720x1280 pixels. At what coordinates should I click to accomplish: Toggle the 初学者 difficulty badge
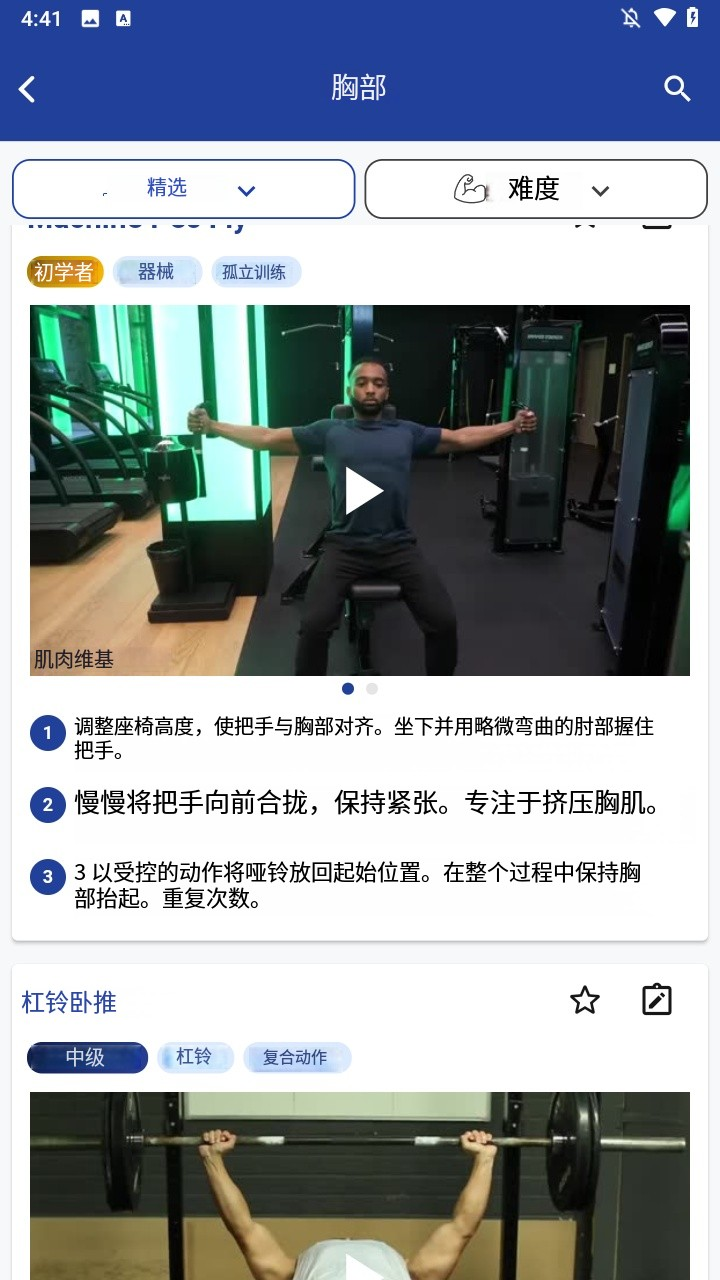point(64,271)
